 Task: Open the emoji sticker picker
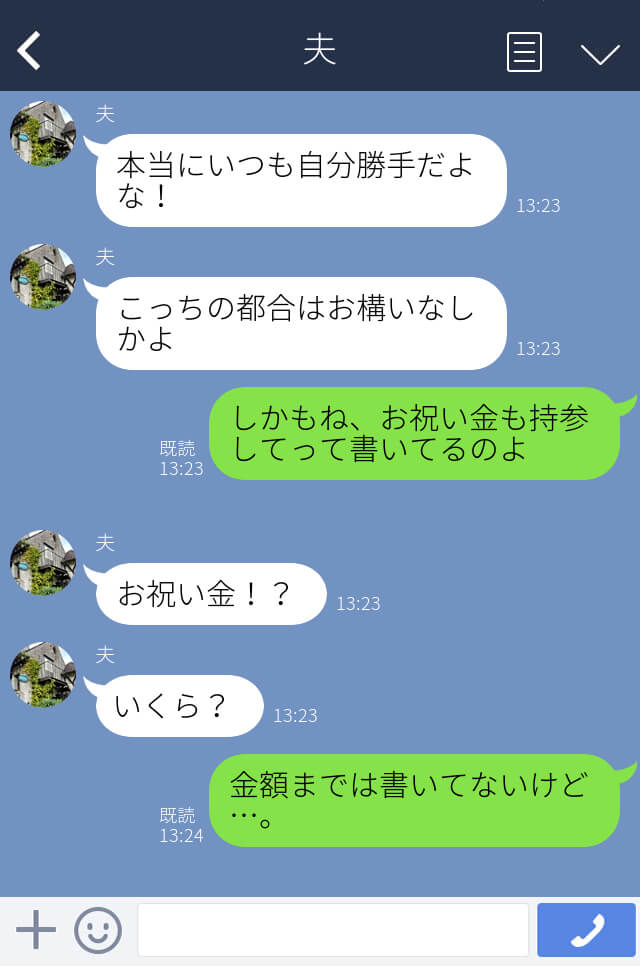click(x=98, y=930)
